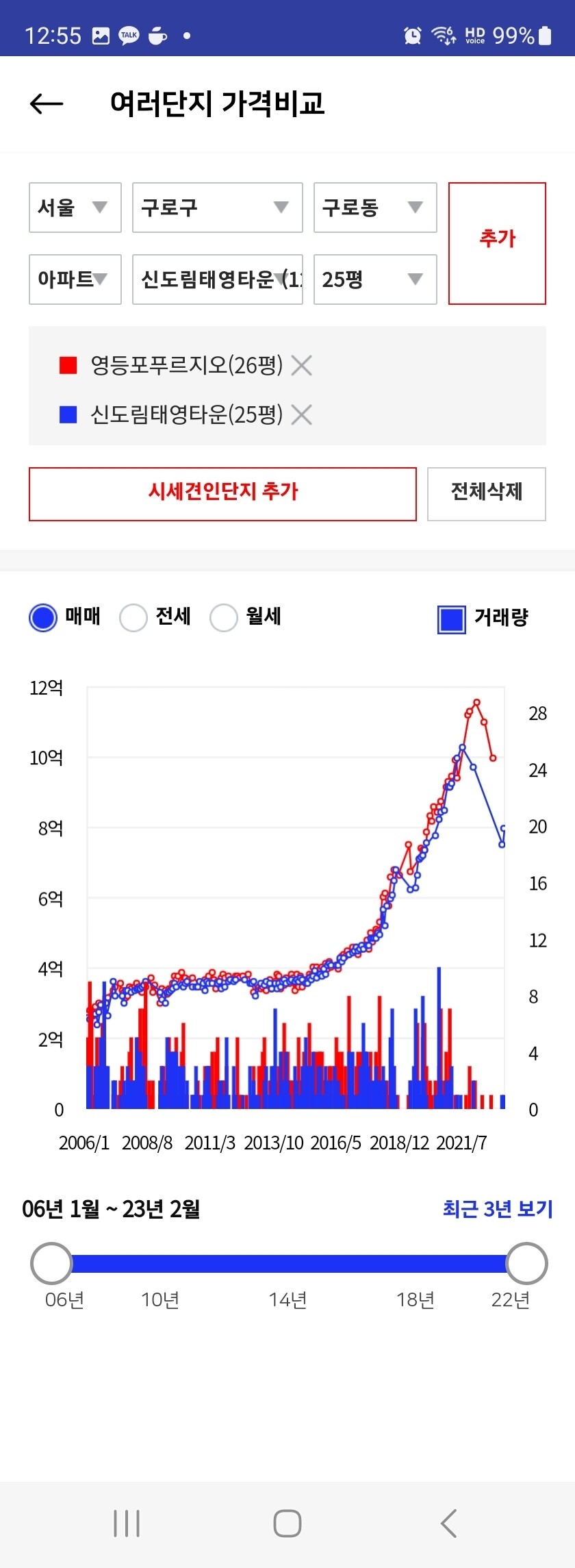Open the 최근 3년 보기 link
The height and width of the screenshot is (1568, 575).
point(498,1208)
